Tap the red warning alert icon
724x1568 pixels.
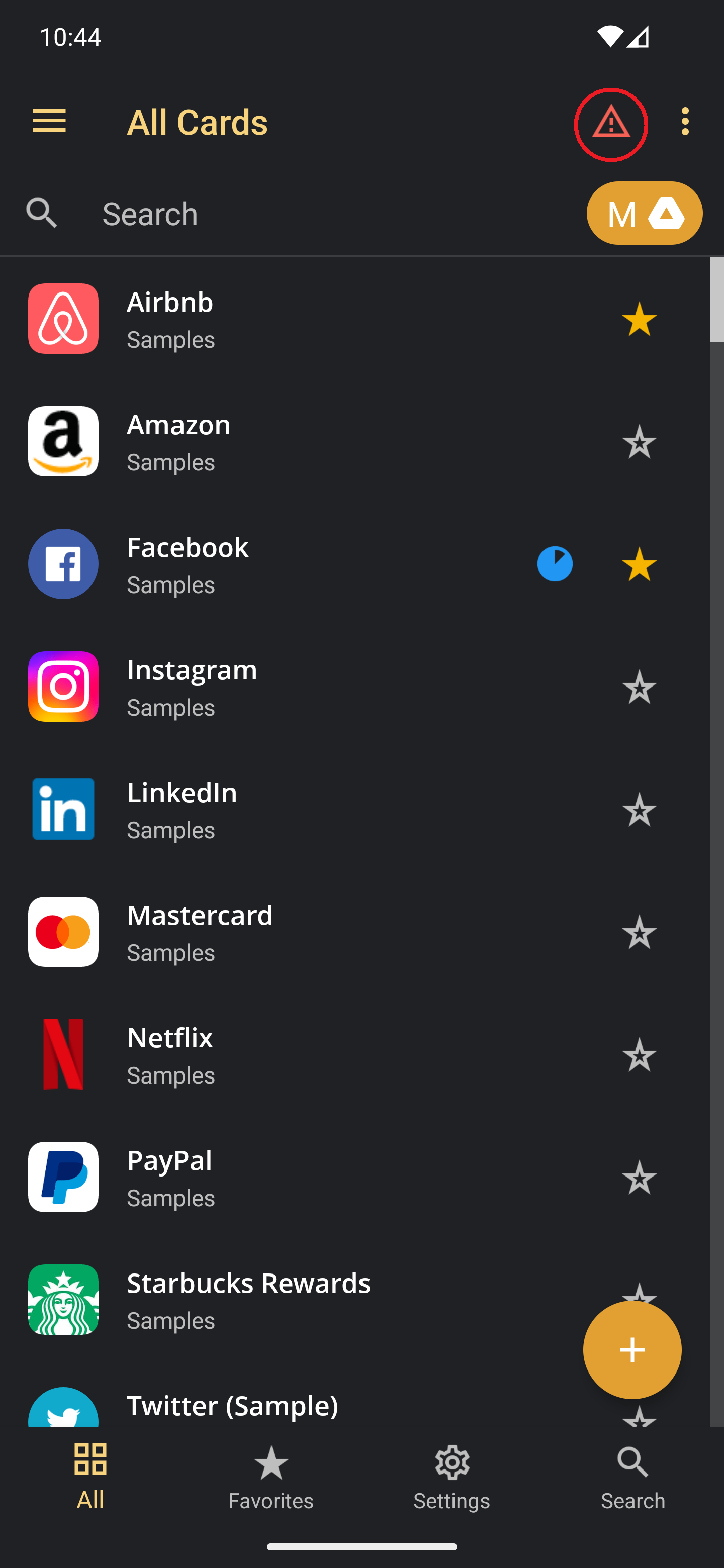[611, 124]
